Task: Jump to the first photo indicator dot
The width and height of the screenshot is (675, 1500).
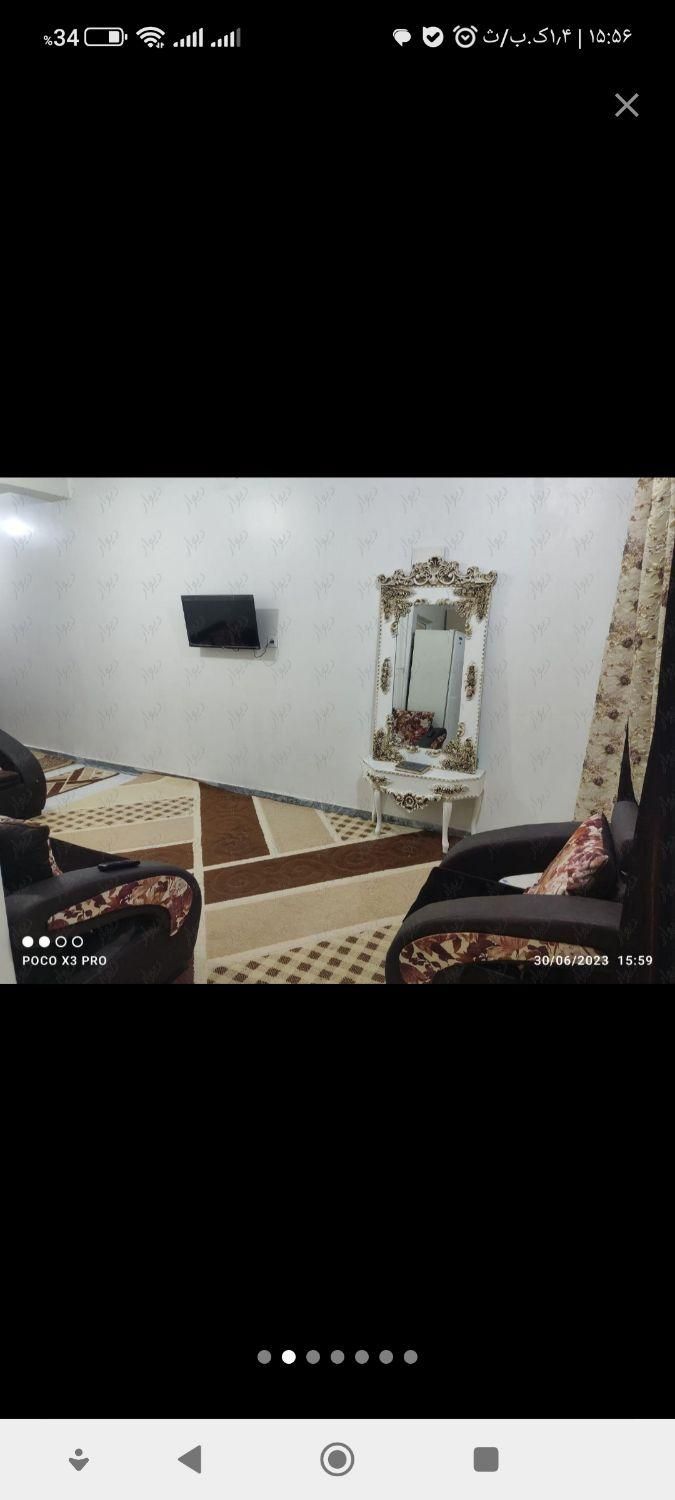Action: 264,1357
